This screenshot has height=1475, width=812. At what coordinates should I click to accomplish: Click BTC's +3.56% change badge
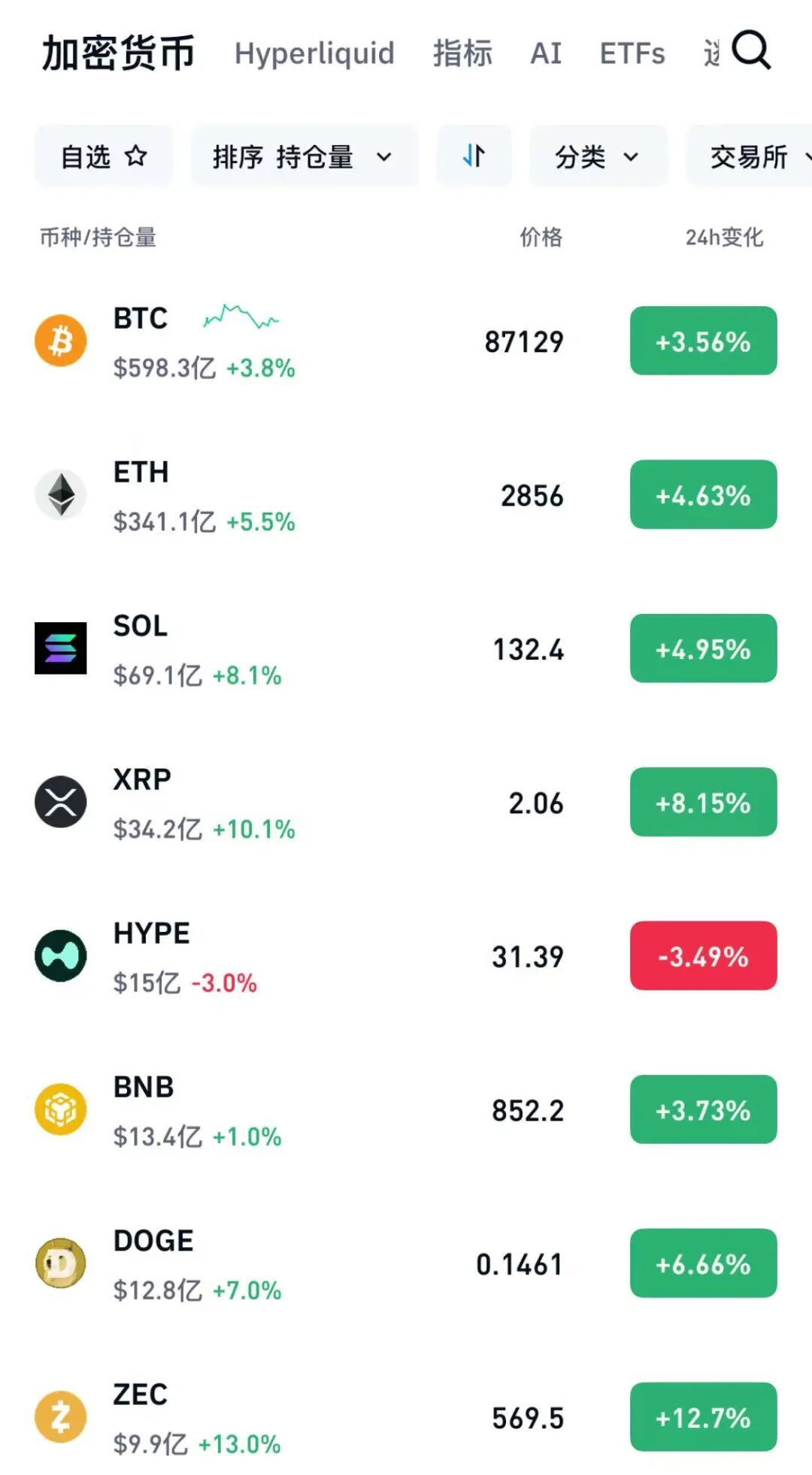point(702,340)
